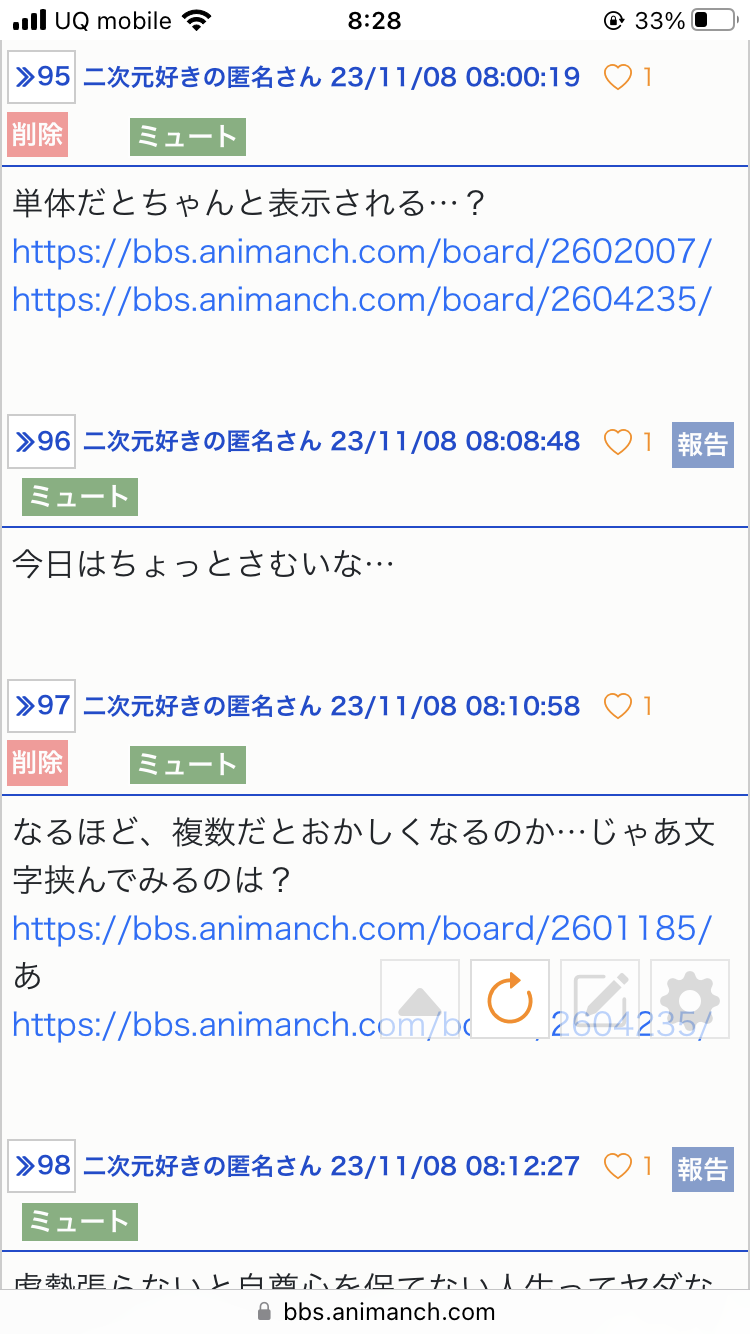Report post 96 with 報告
This screenshot has width=750, height=1334.
click(x=703, y=444)
